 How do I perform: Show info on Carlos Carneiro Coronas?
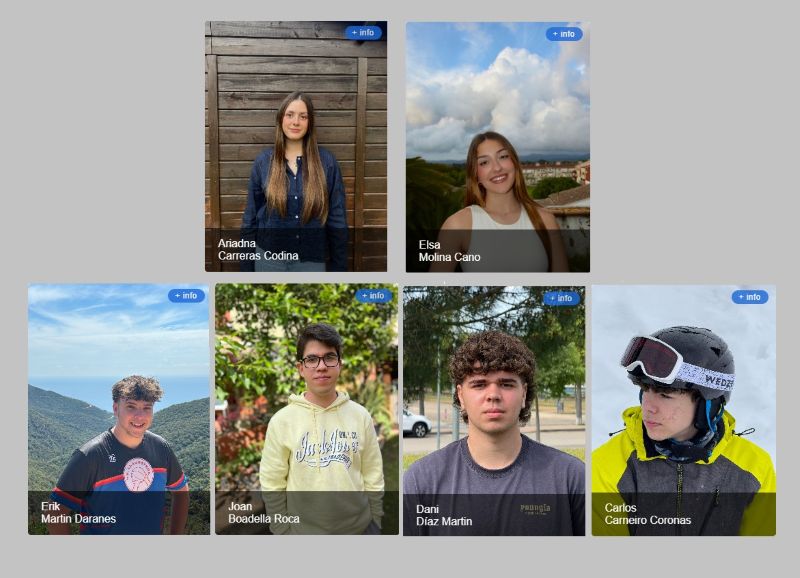coord(749,297)
